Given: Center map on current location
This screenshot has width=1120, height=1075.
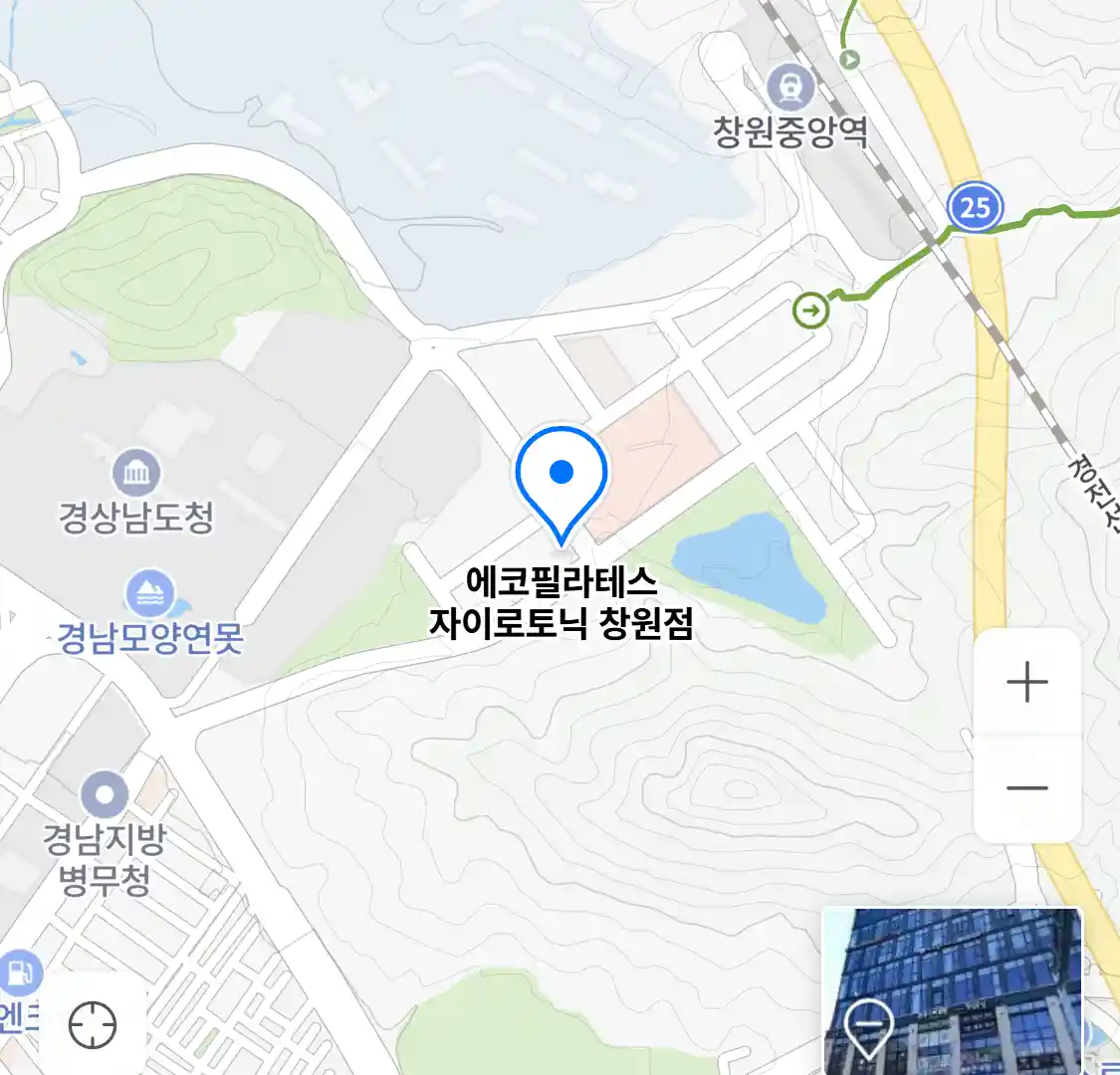Looking at the screenshot, I should 93,1024.
